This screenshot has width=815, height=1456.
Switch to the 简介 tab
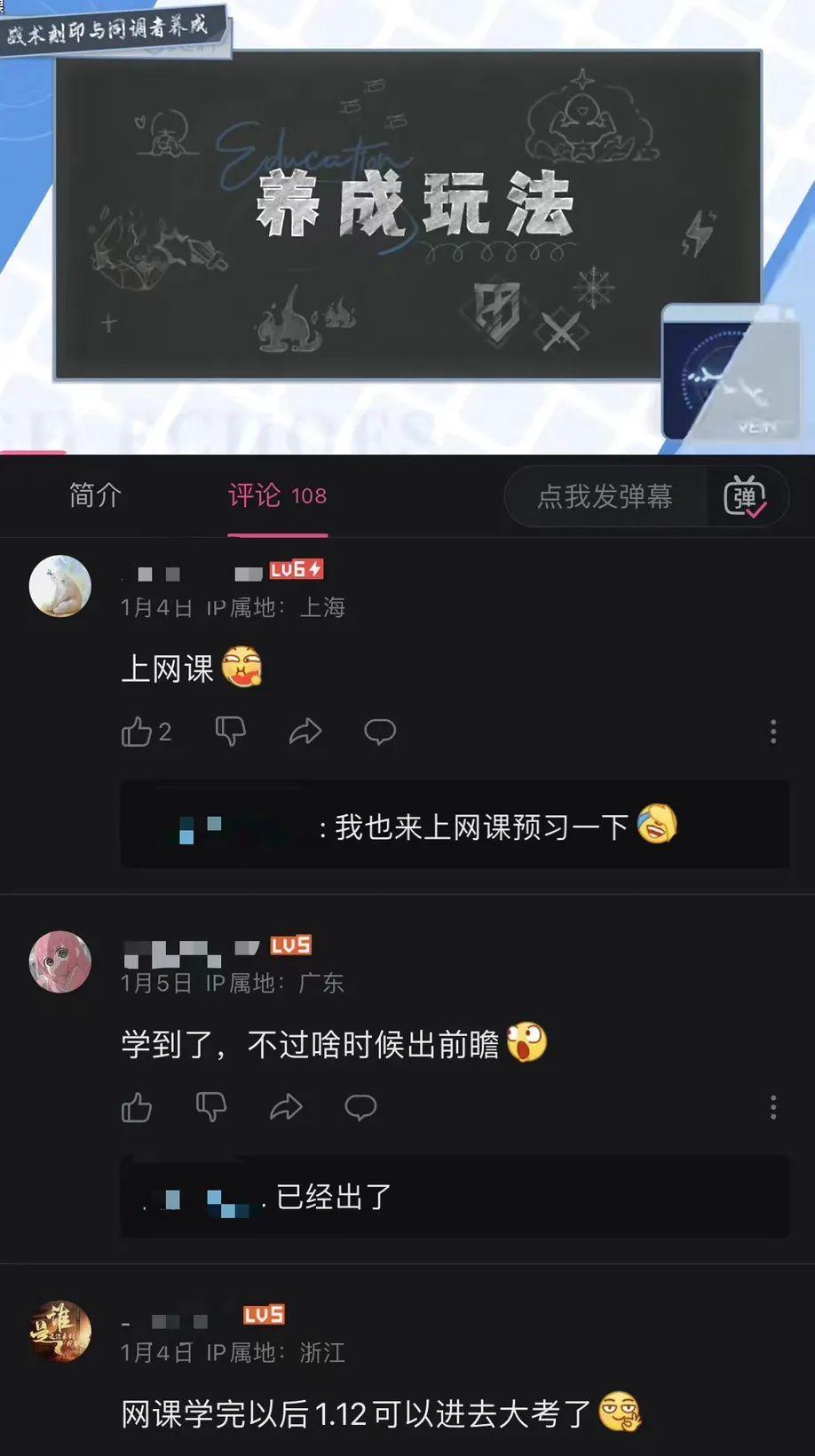[95, 495]
